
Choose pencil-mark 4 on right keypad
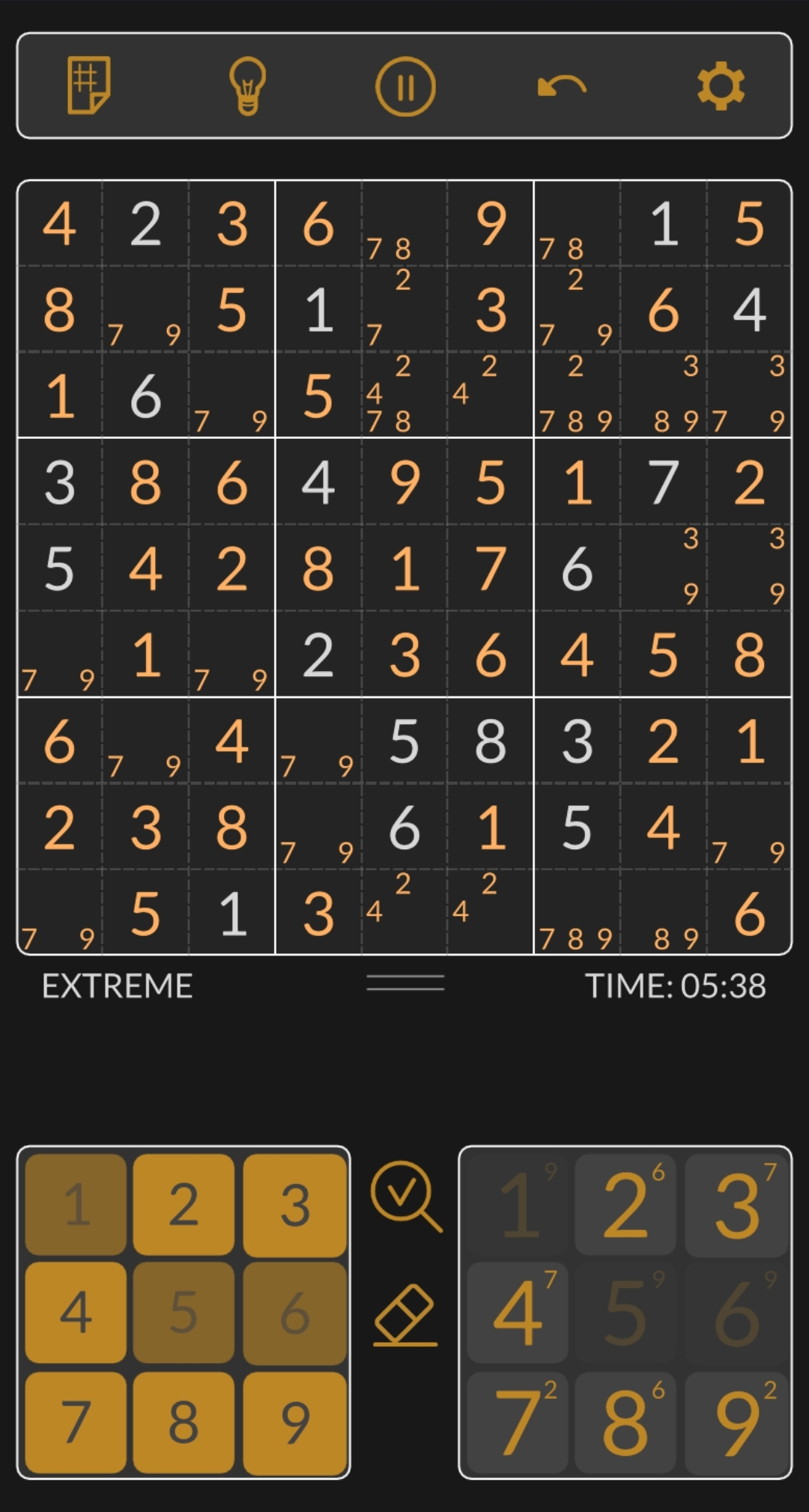click(x=518, y=1312)
